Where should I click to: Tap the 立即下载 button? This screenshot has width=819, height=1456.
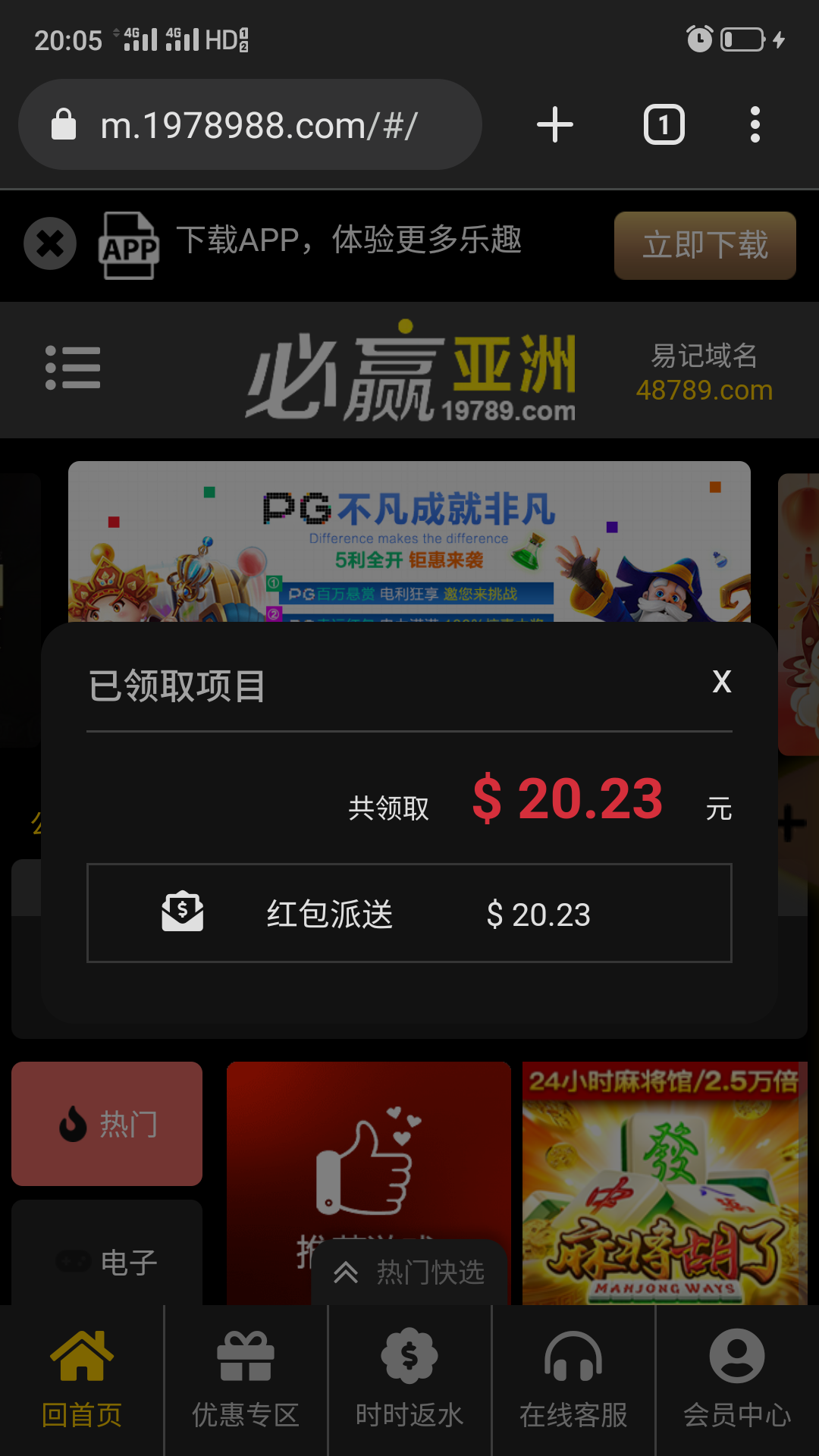tap(704, 245)
